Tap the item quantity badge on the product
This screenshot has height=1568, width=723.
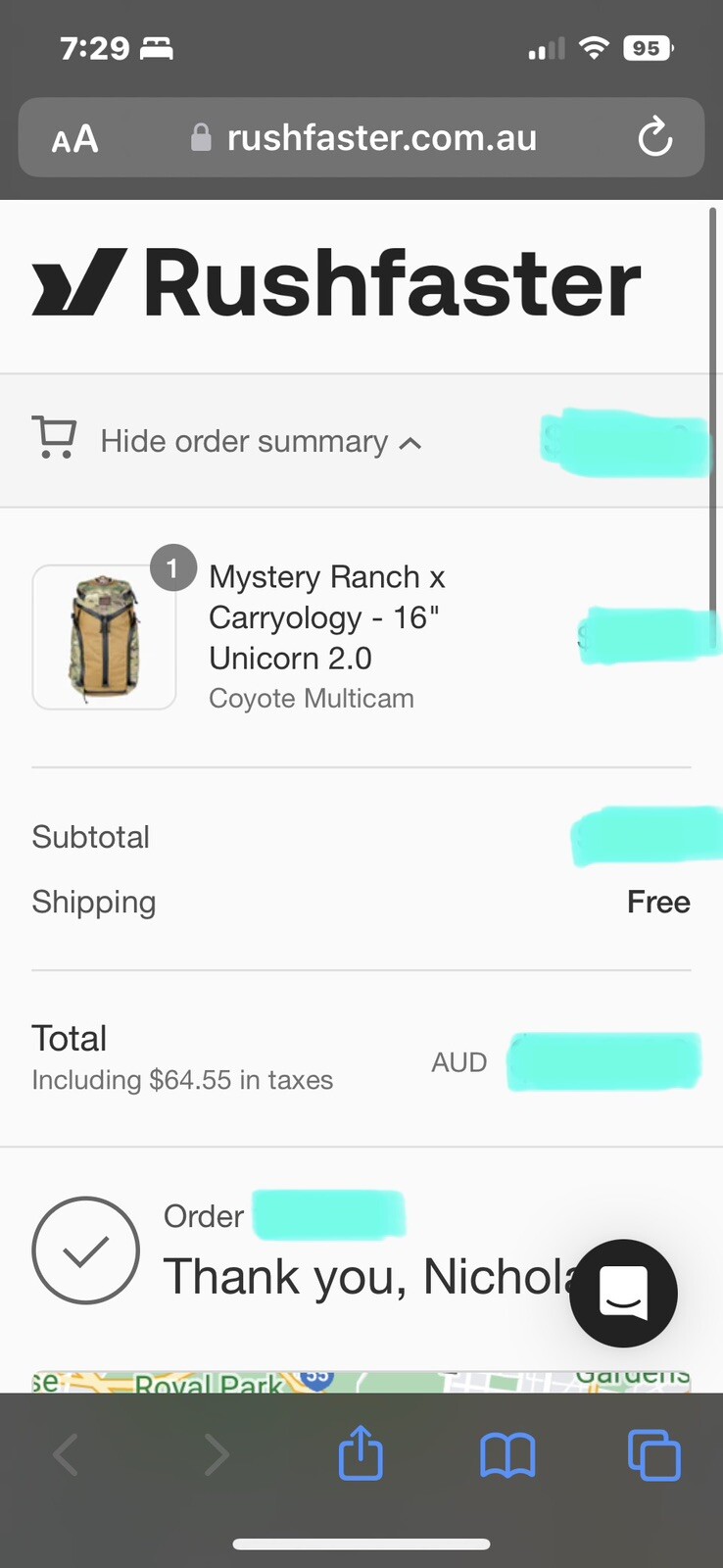[x=173, y=567]
